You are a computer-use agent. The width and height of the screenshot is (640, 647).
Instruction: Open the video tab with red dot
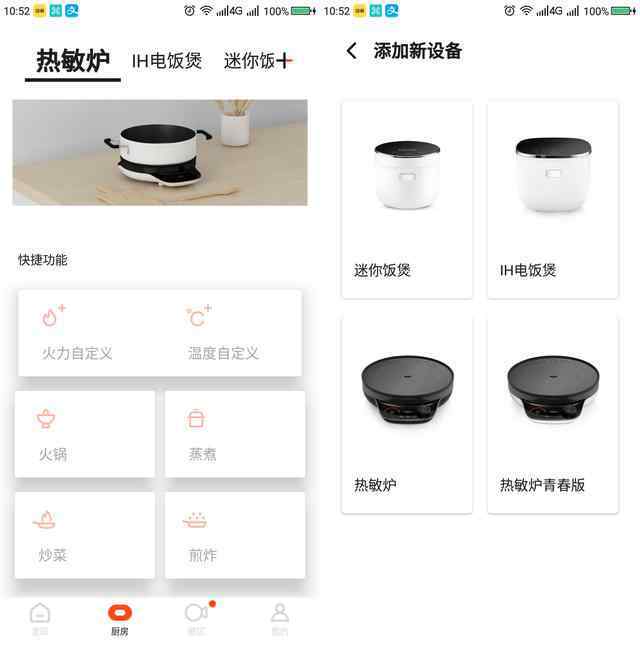197,618
